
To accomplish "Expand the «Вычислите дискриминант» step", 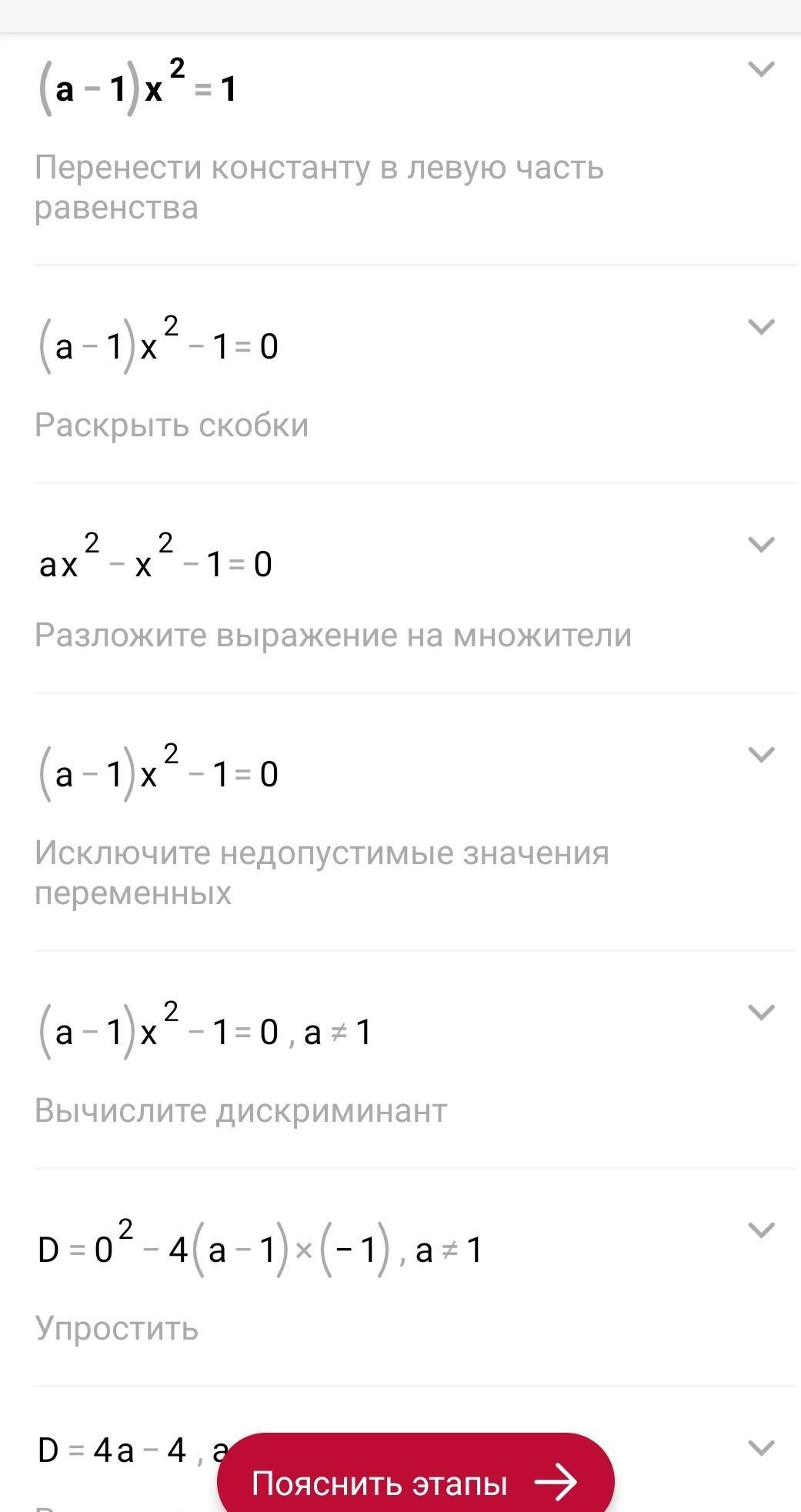I will coord(761,1013).
